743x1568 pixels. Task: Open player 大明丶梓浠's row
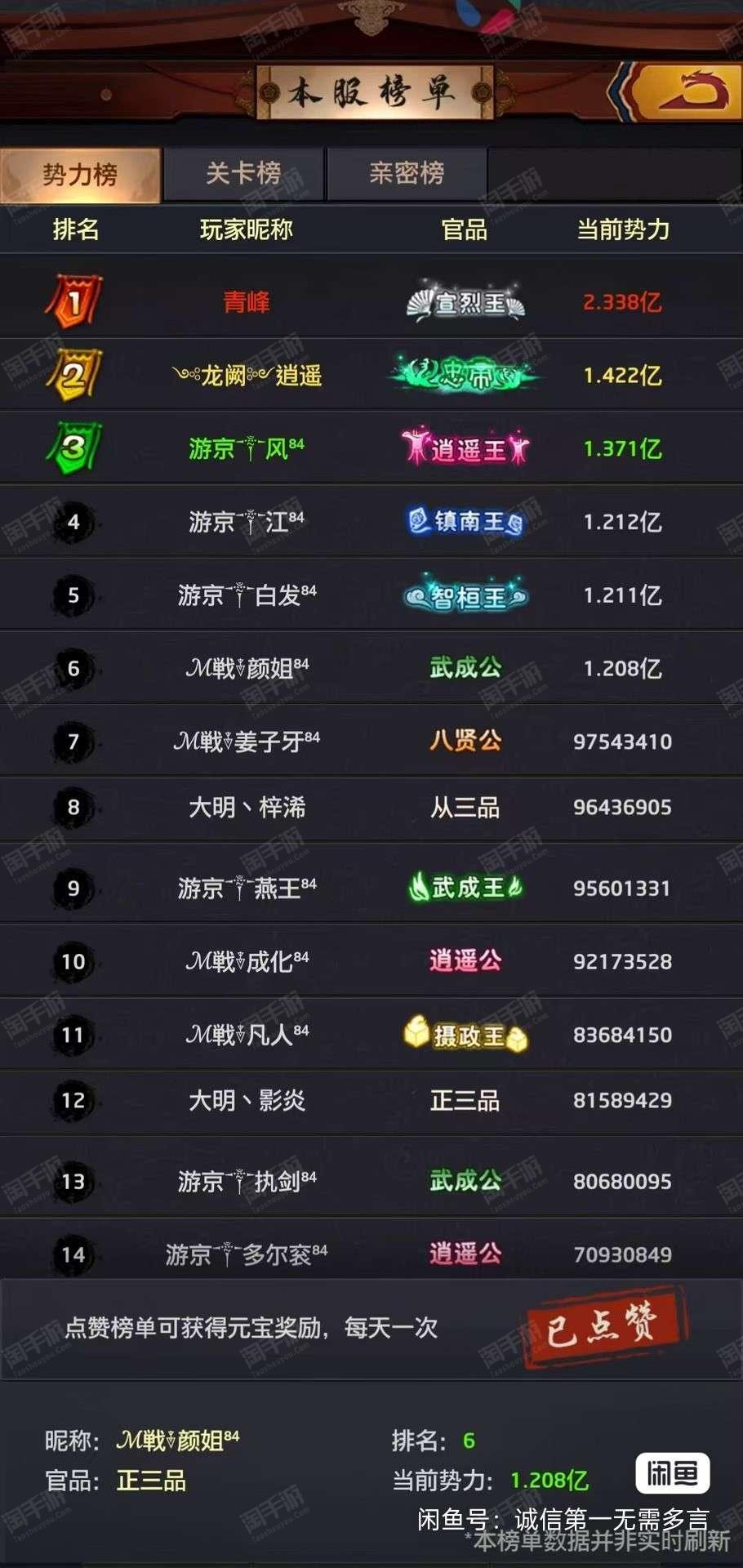(371, 808)
